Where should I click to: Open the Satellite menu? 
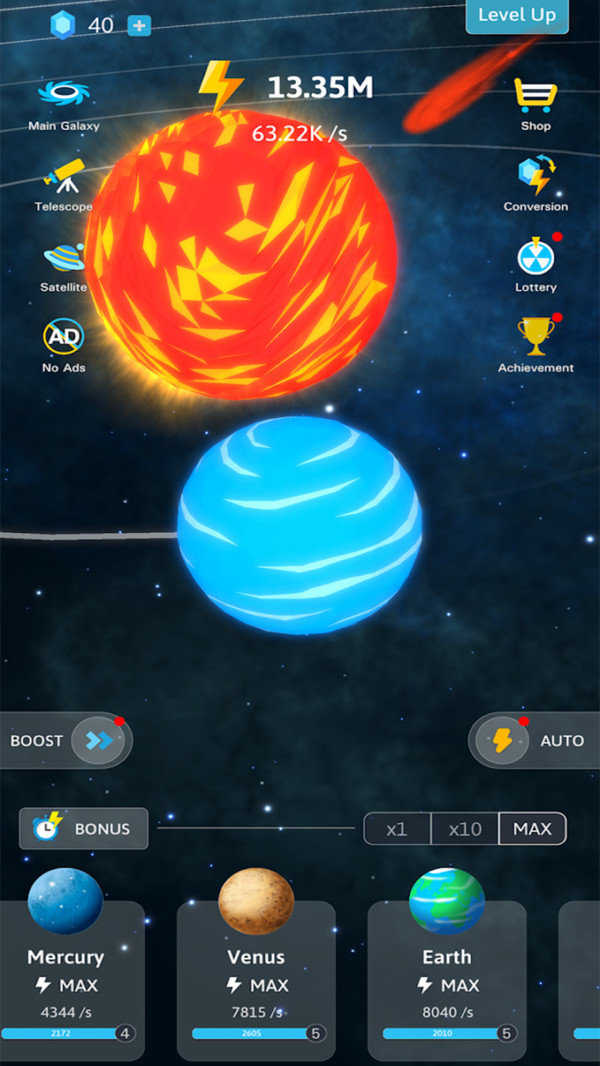click(63, 266)
